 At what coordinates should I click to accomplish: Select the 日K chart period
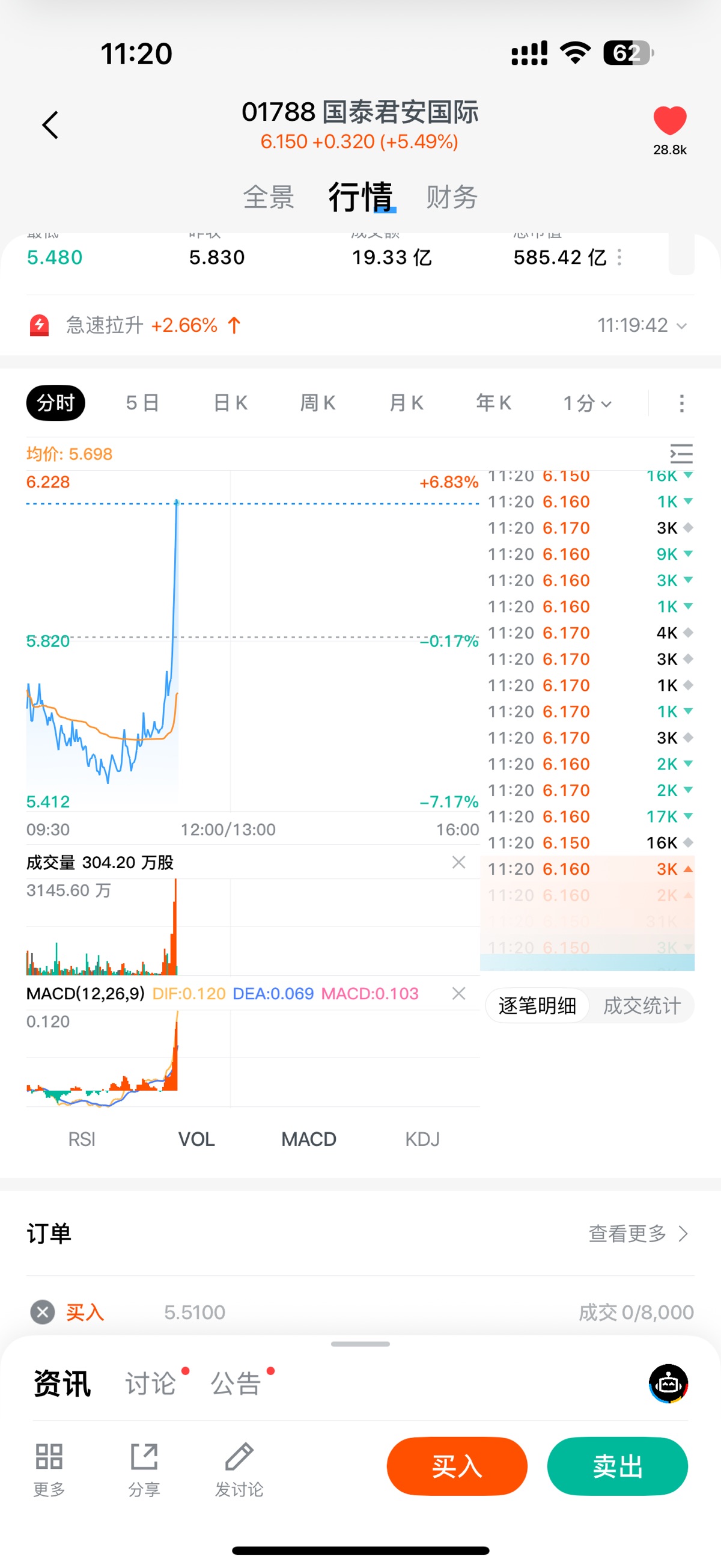tap(230, 403)
